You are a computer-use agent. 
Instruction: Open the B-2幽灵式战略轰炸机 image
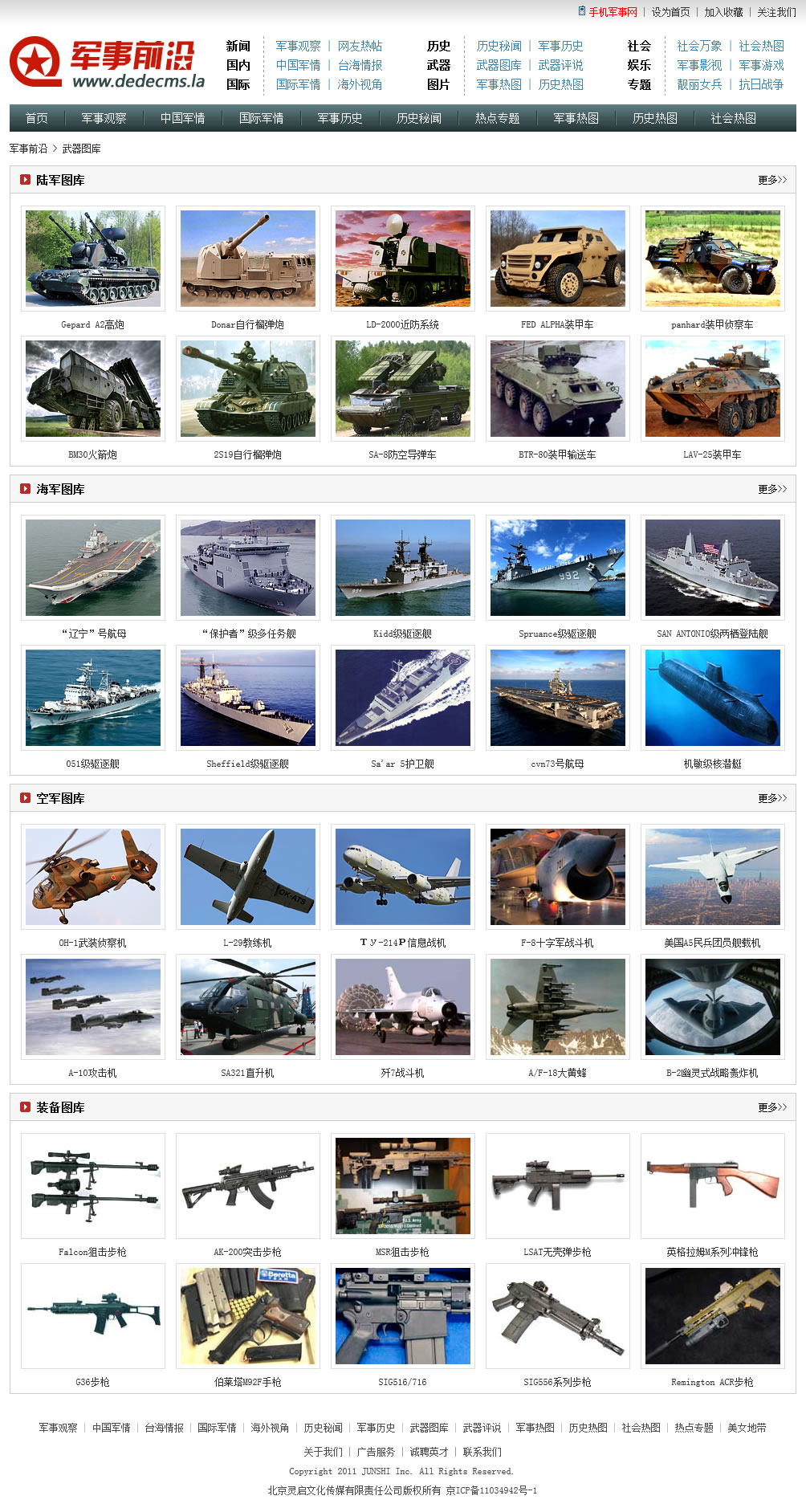pyautogui.click(x=713, y=1007)
